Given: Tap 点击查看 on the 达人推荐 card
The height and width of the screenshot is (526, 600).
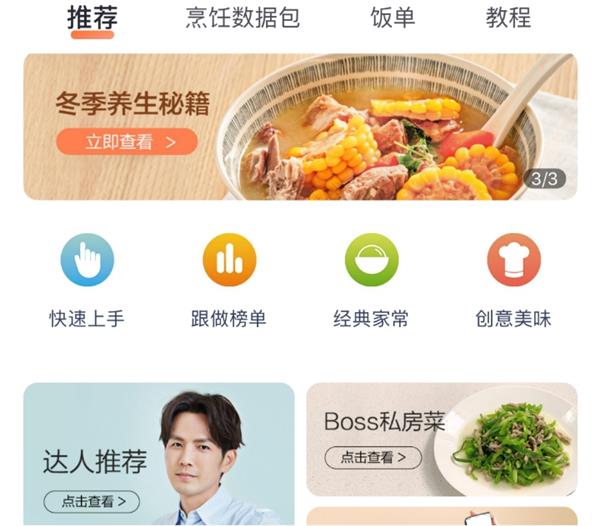Looking at the screenshot, I should pyautogui.click(x=91, y=501).
